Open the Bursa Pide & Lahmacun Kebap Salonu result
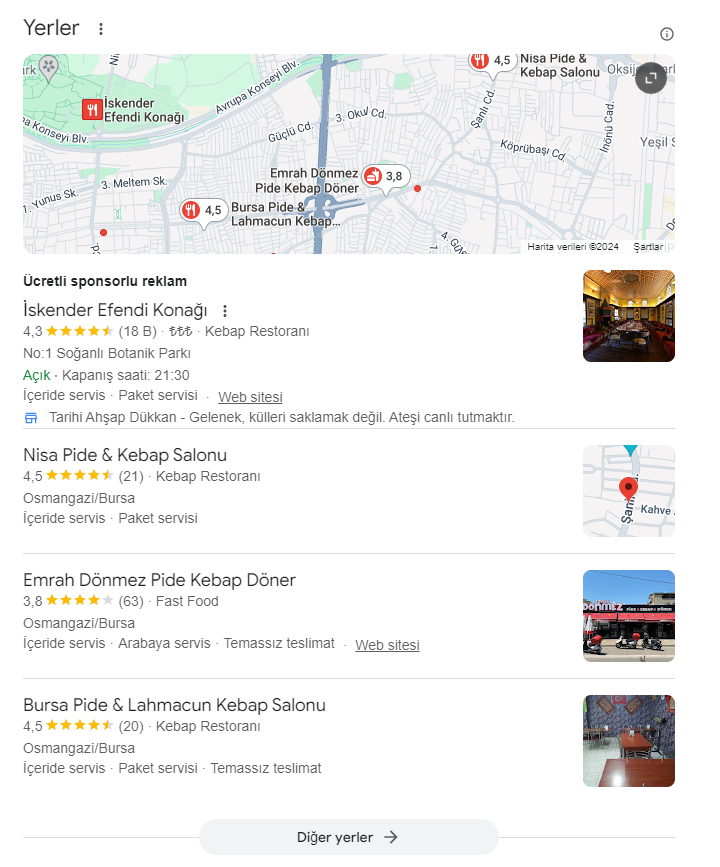The height and width of the screenshot is (867, 720). point(174,705)
